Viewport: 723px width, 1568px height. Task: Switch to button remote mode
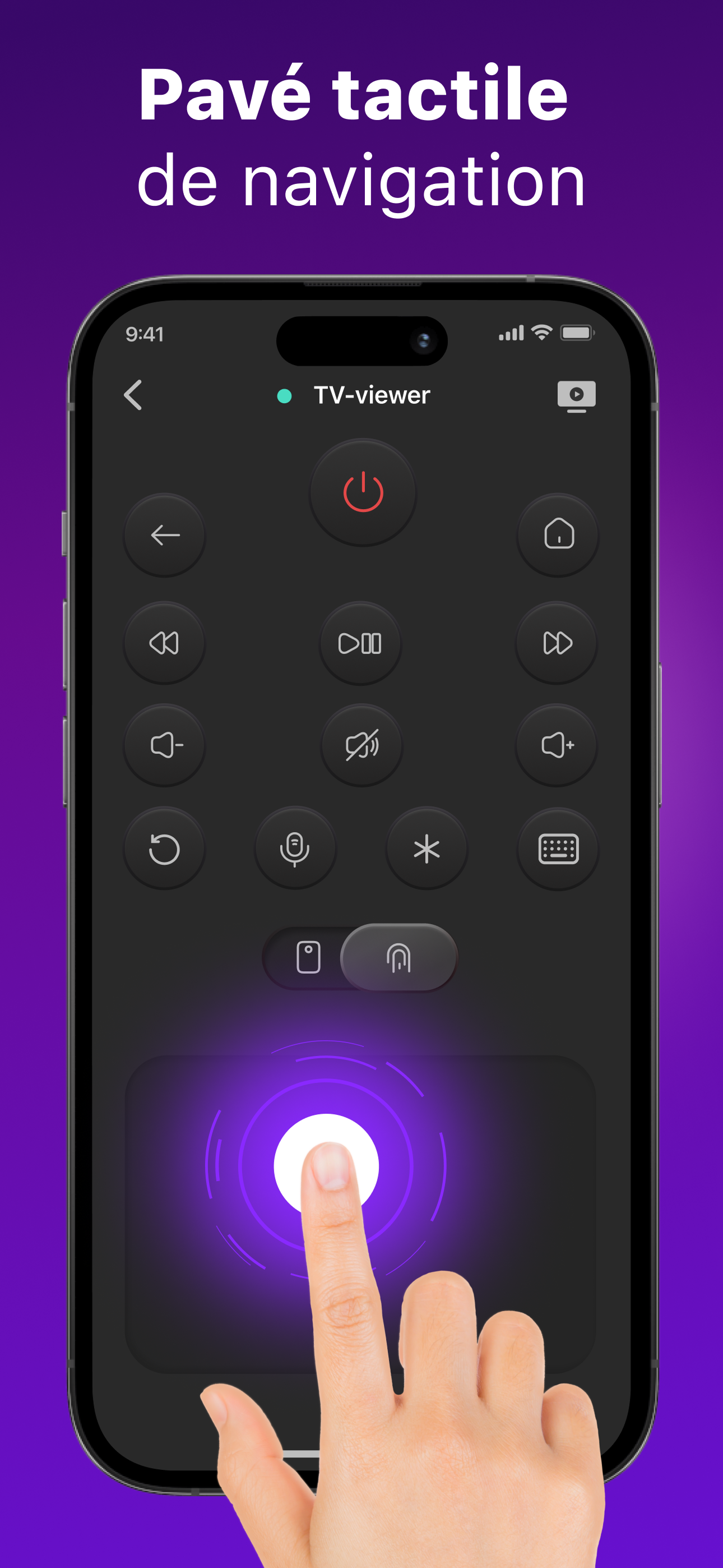click(309, 956)
